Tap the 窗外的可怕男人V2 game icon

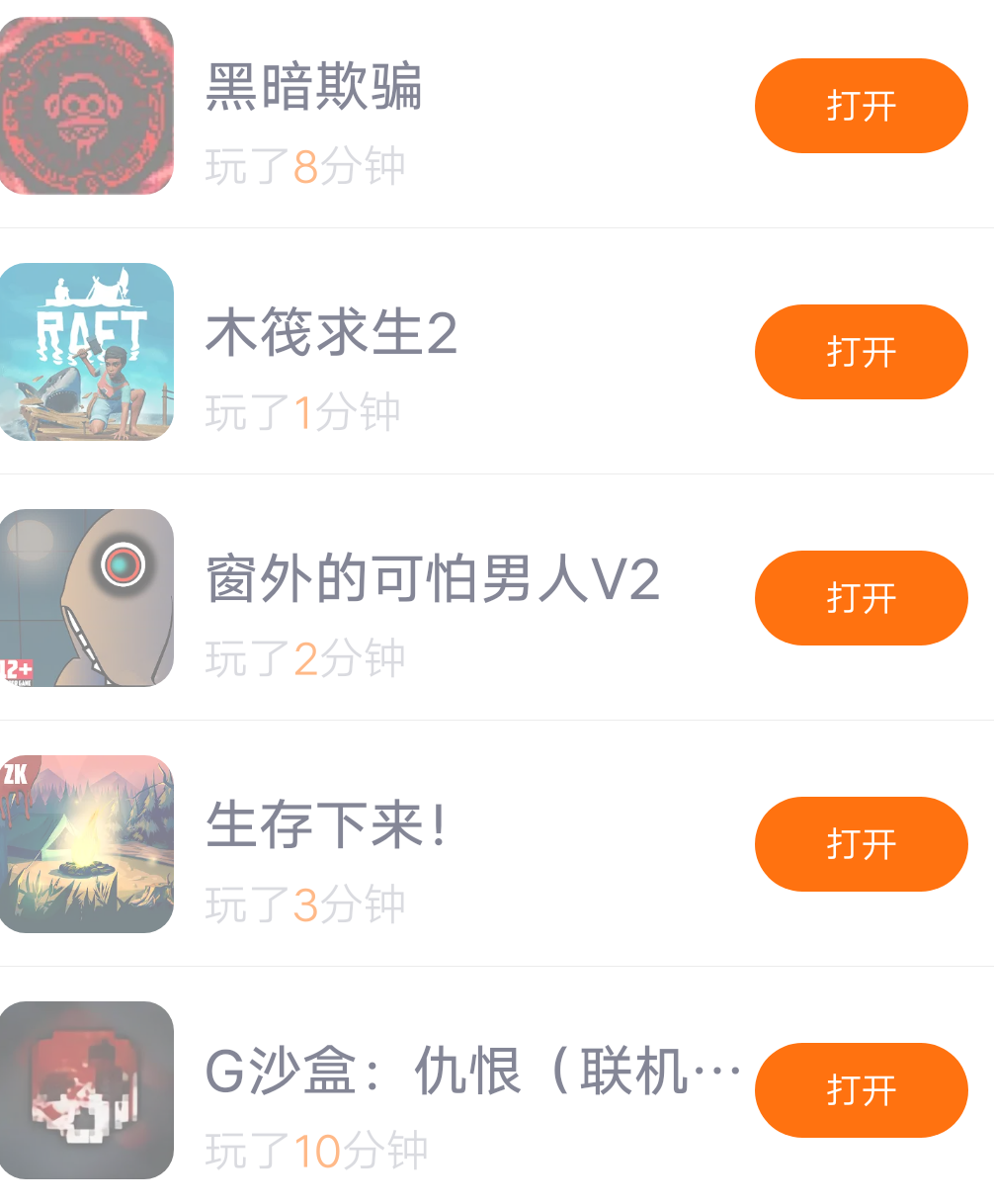coord(87,598)
